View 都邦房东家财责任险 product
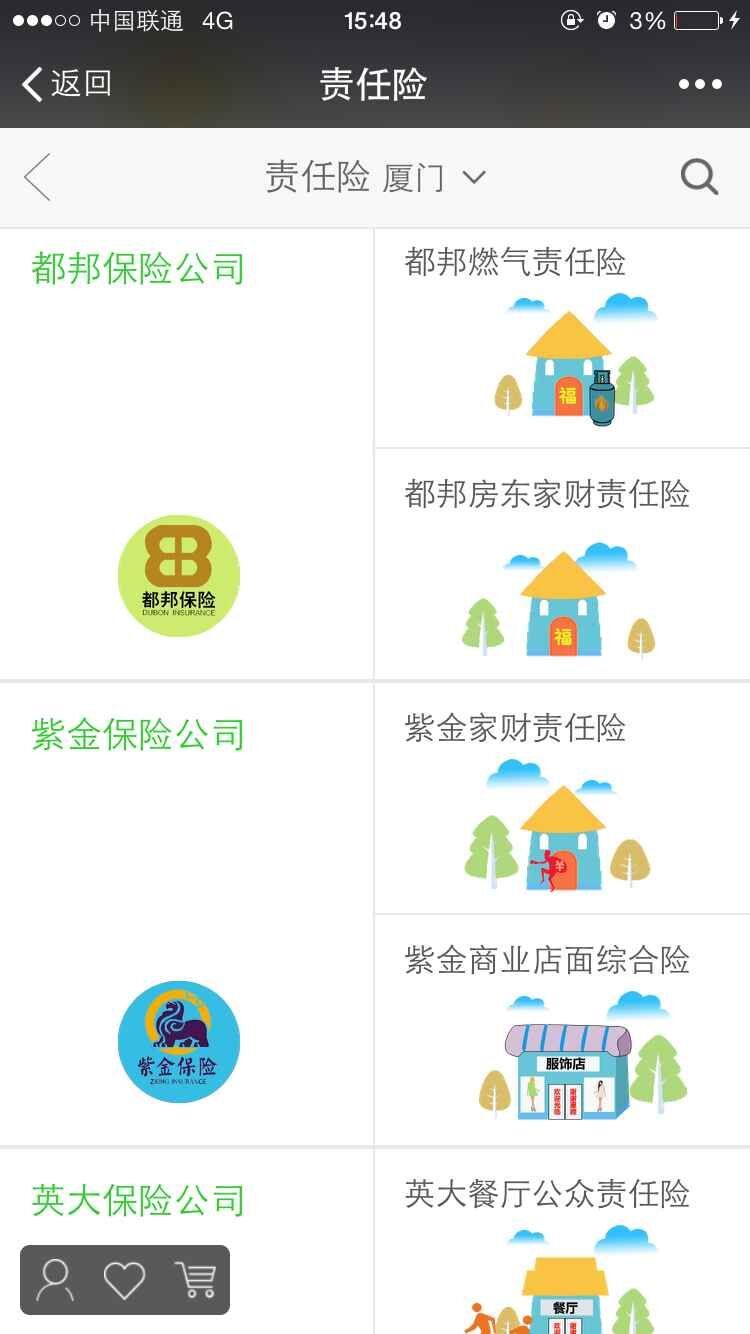Viewport: 750px width, 1334px height. (x=562, y=565)
